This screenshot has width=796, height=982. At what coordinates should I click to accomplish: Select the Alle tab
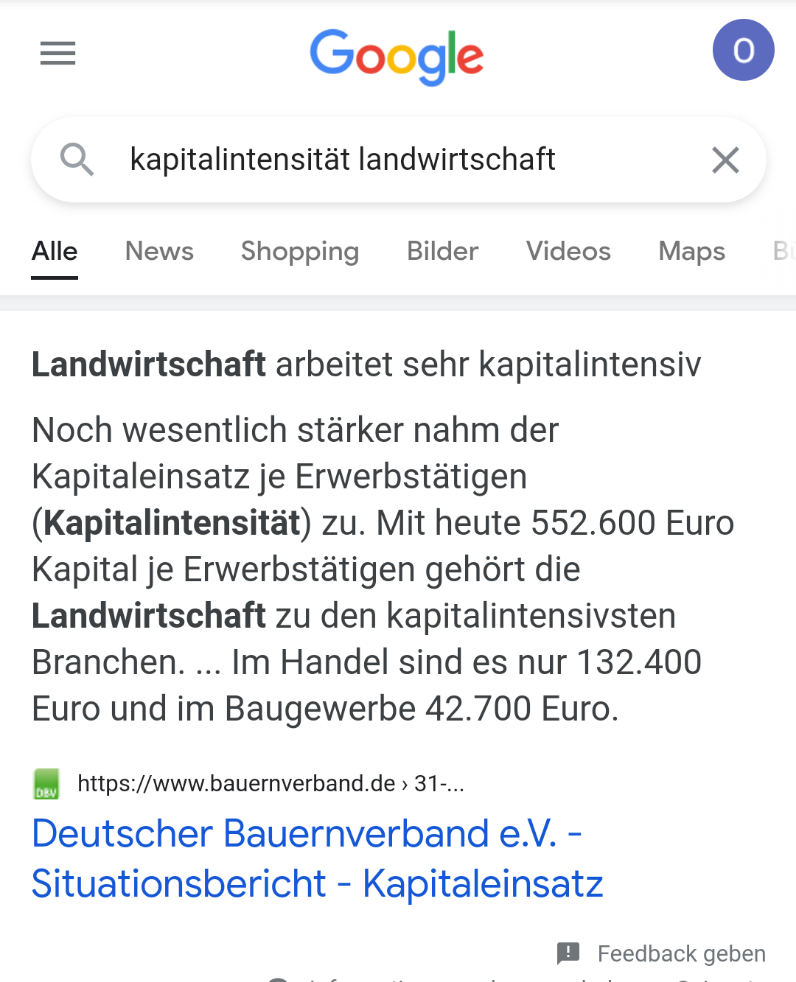pos(54,251)
